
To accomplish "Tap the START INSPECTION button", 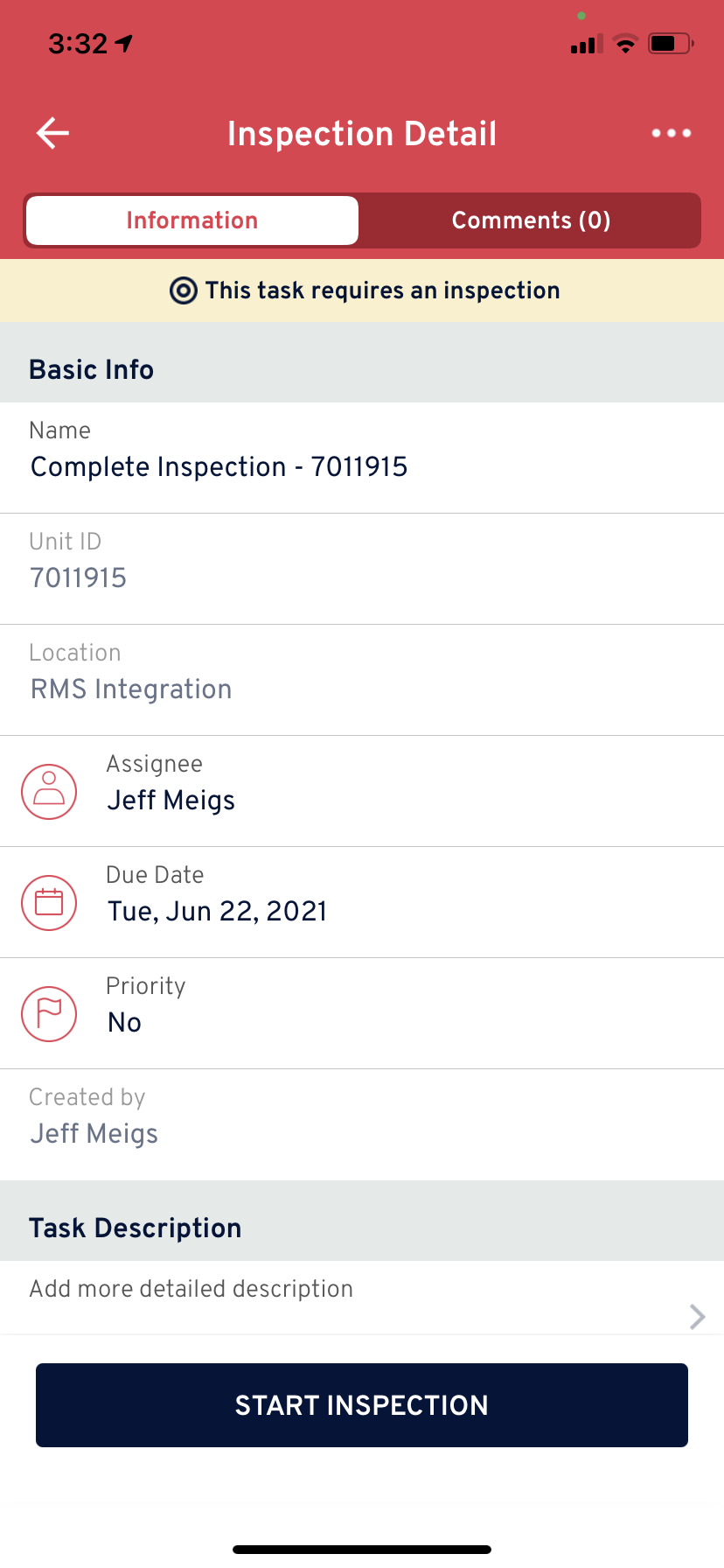I will tap(362, 1405).
